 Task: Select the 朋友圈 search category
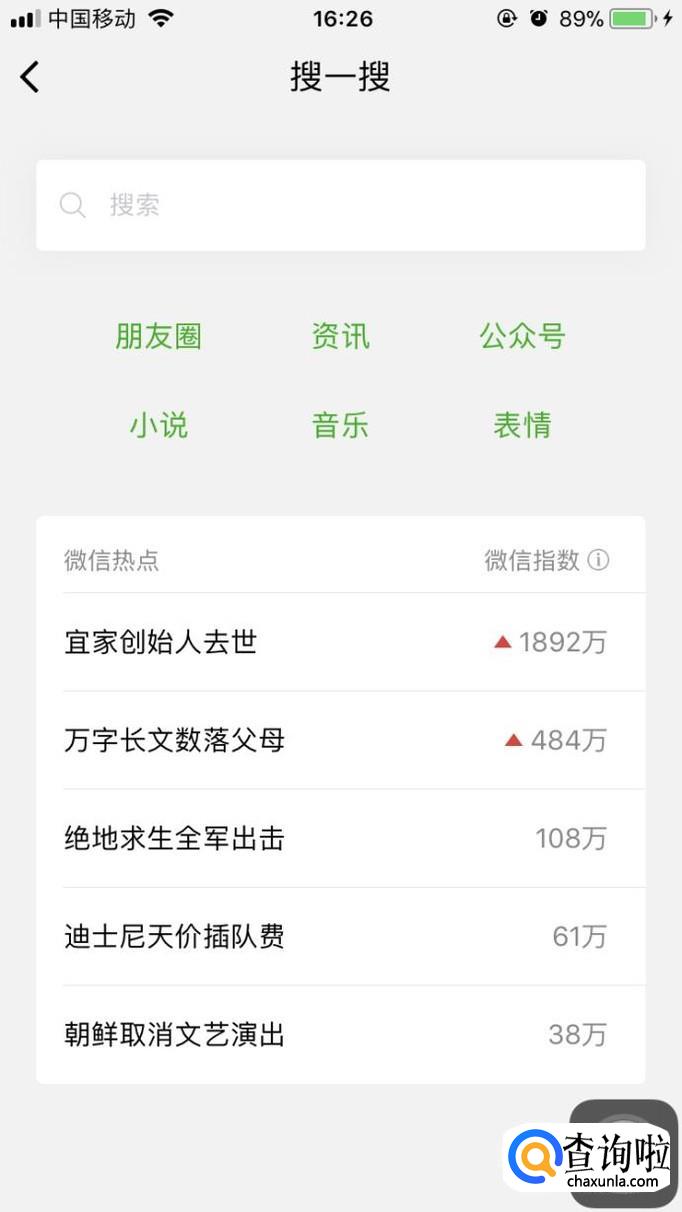(x=158, y=337)
